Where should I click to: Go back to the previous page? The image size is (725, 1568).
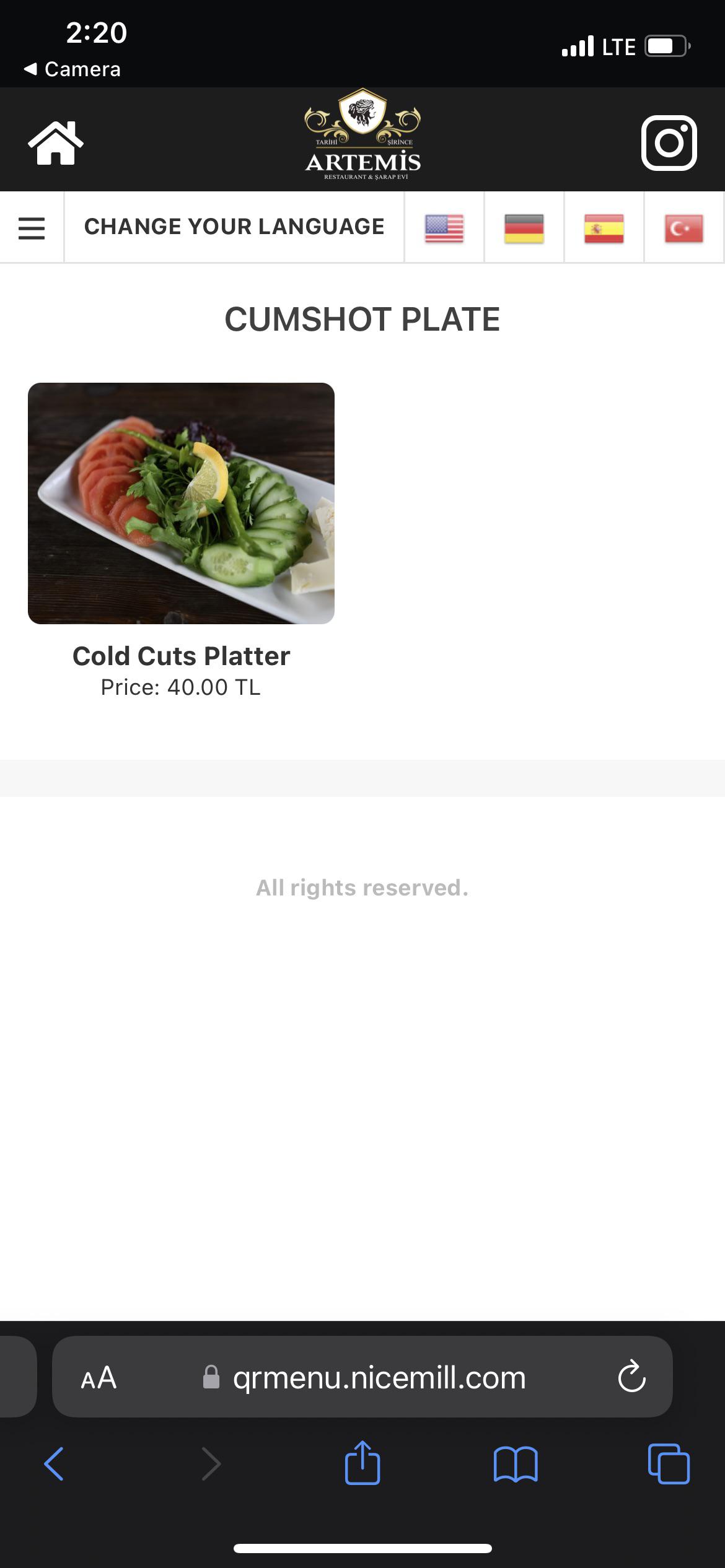(x=54, y=1464)
